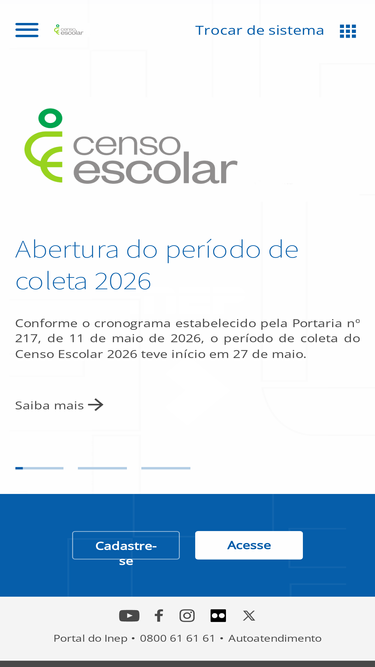
Task: Open the X (Twitter) profile icon
Action: click(249, 616)
